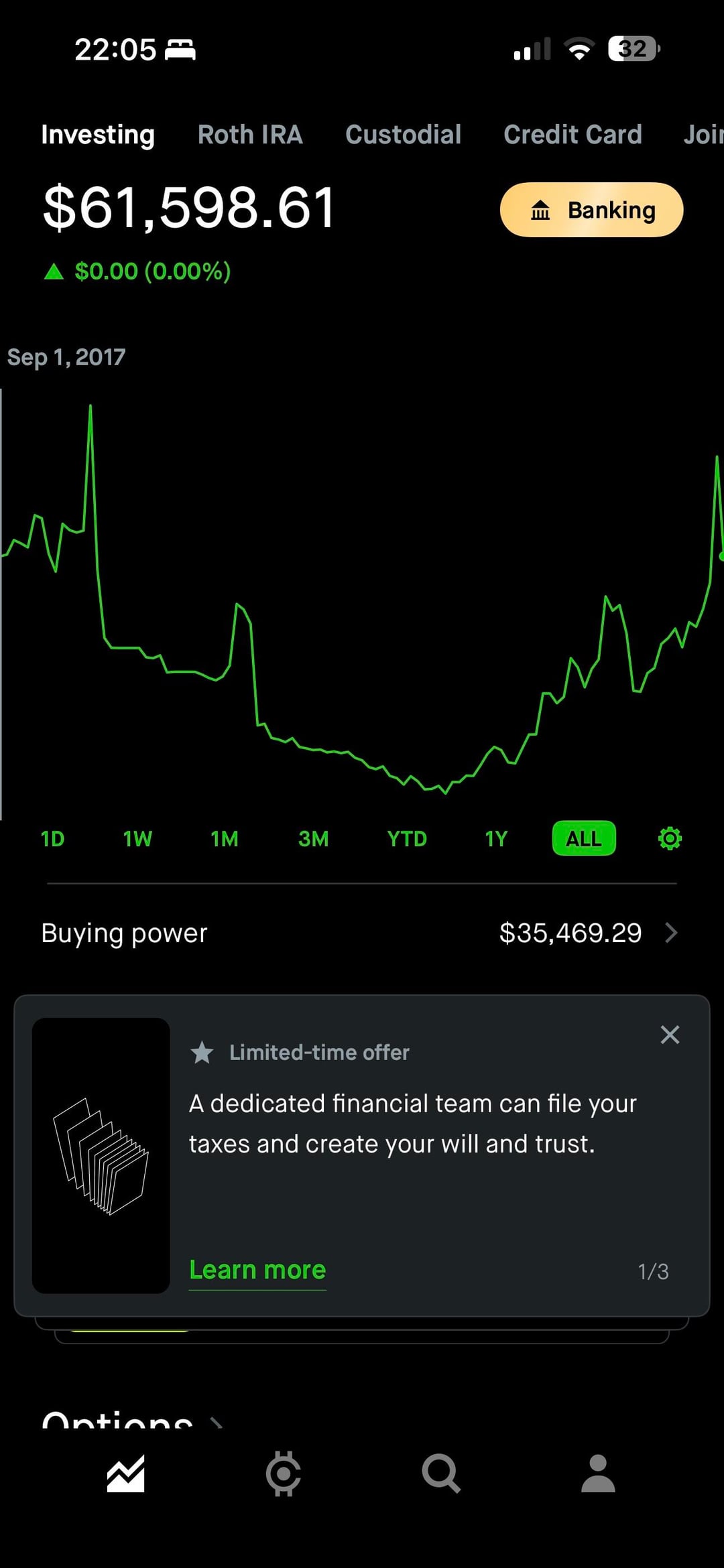
Task: Open the search tab in bottom bar
Action: click(x=441, y=1474)
